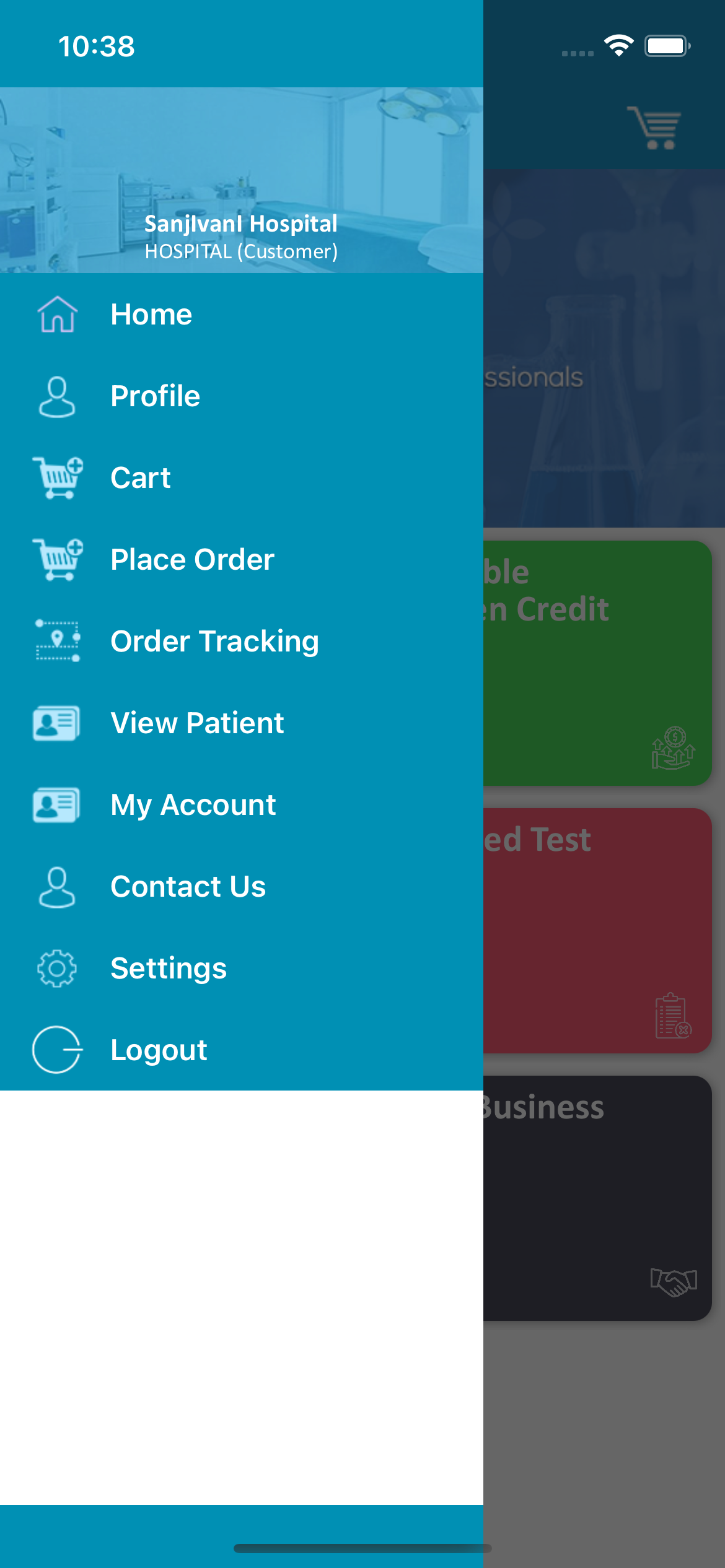Select Place Order in the drawer

point(192,560)
